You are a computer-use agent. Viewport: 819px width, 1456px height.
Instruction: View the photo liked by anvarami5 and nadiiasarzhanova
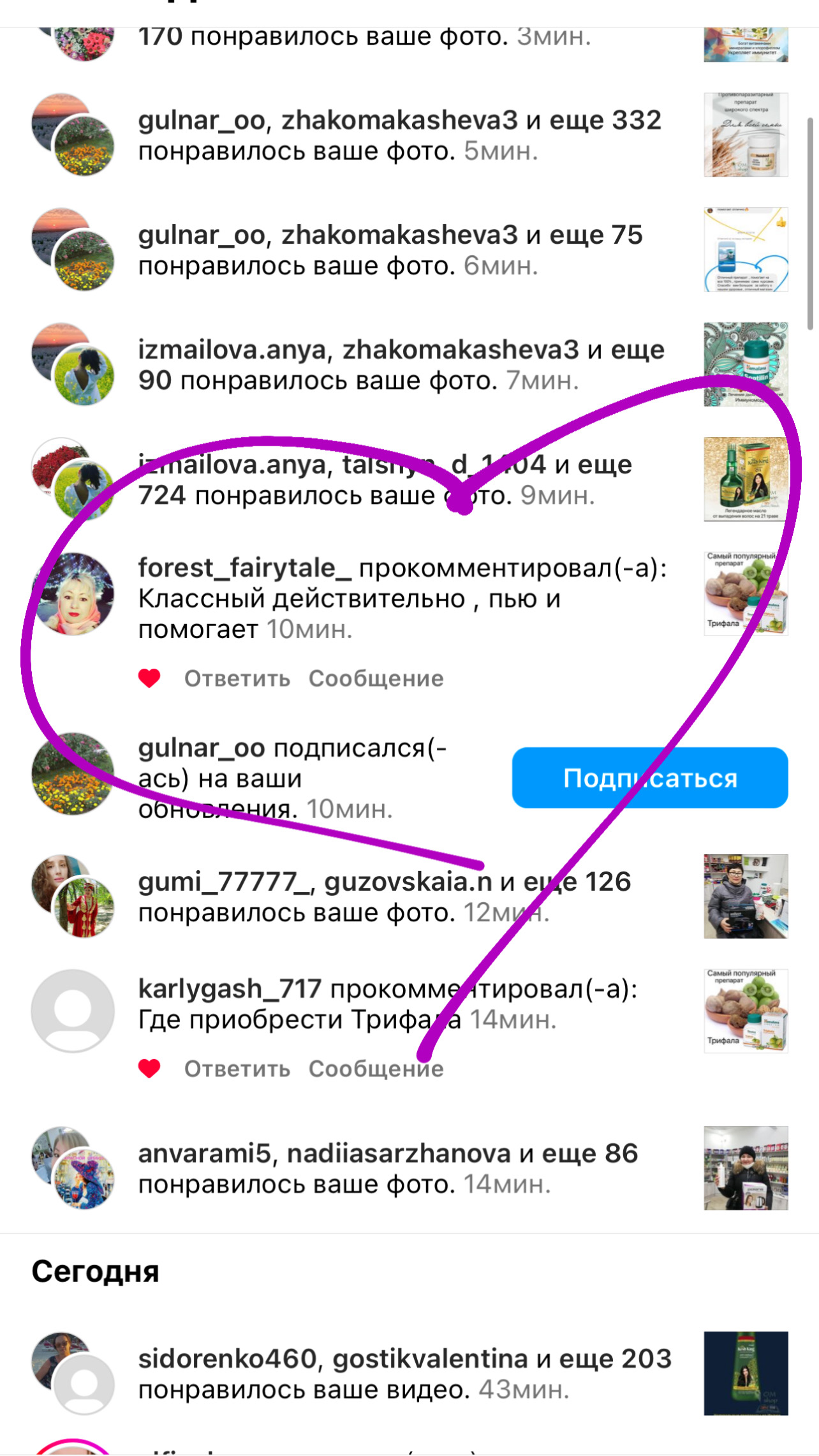pos(746,1168)
